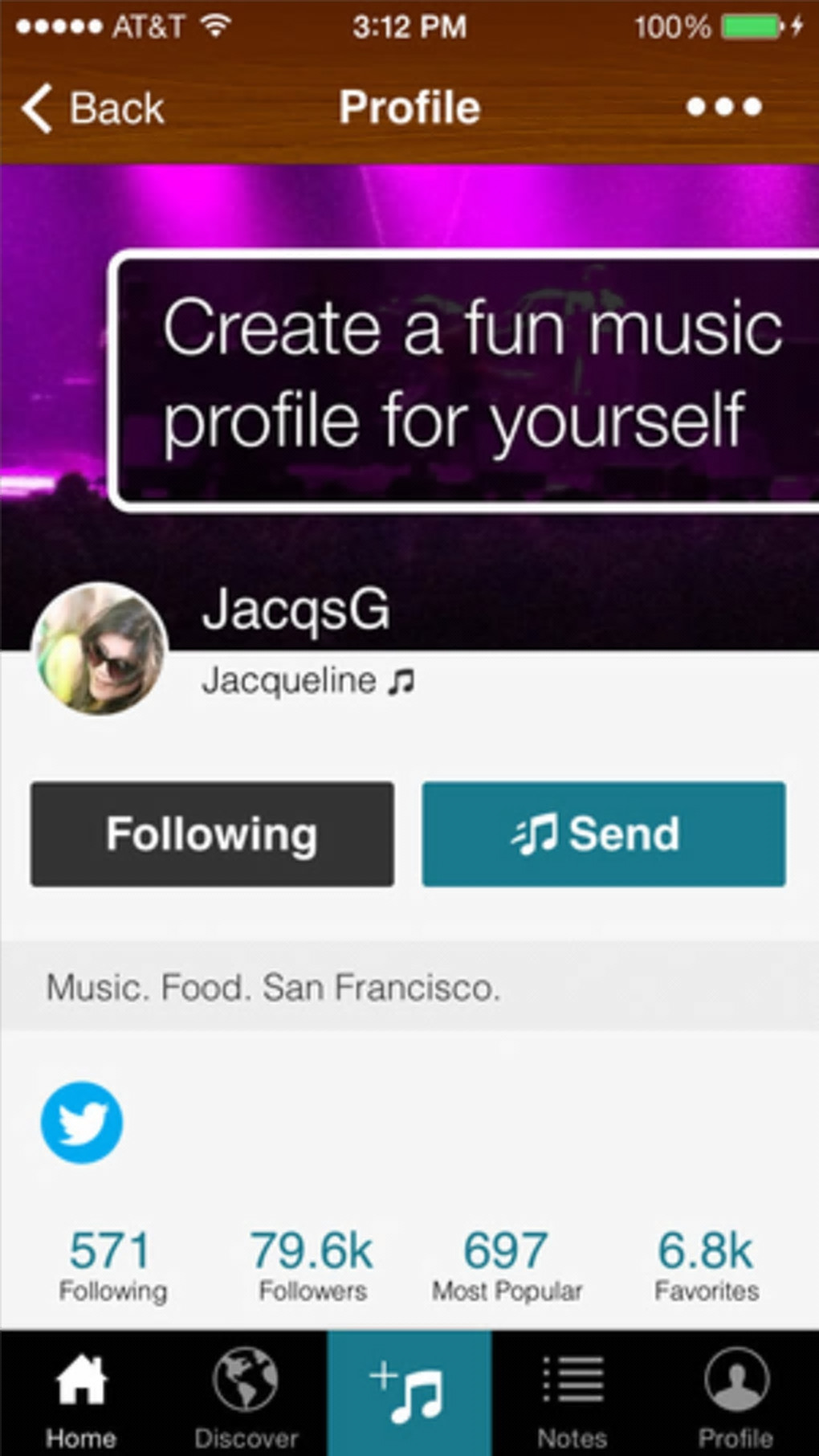Send a song to JacqsG
This screenshot has height=1456, width=819.
(603, 834)
